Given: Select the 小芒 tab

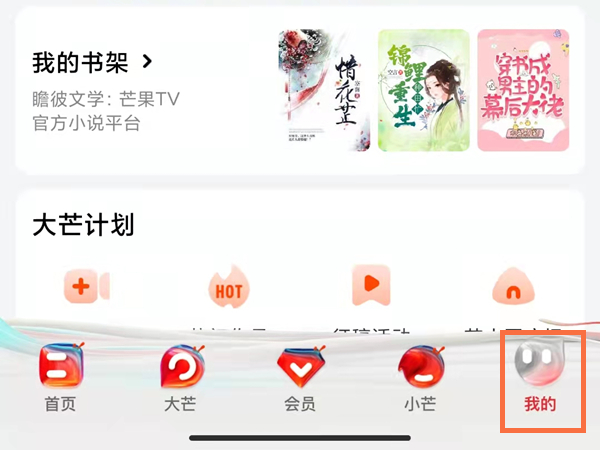Looking at the screenshot, I should point(420,380).
